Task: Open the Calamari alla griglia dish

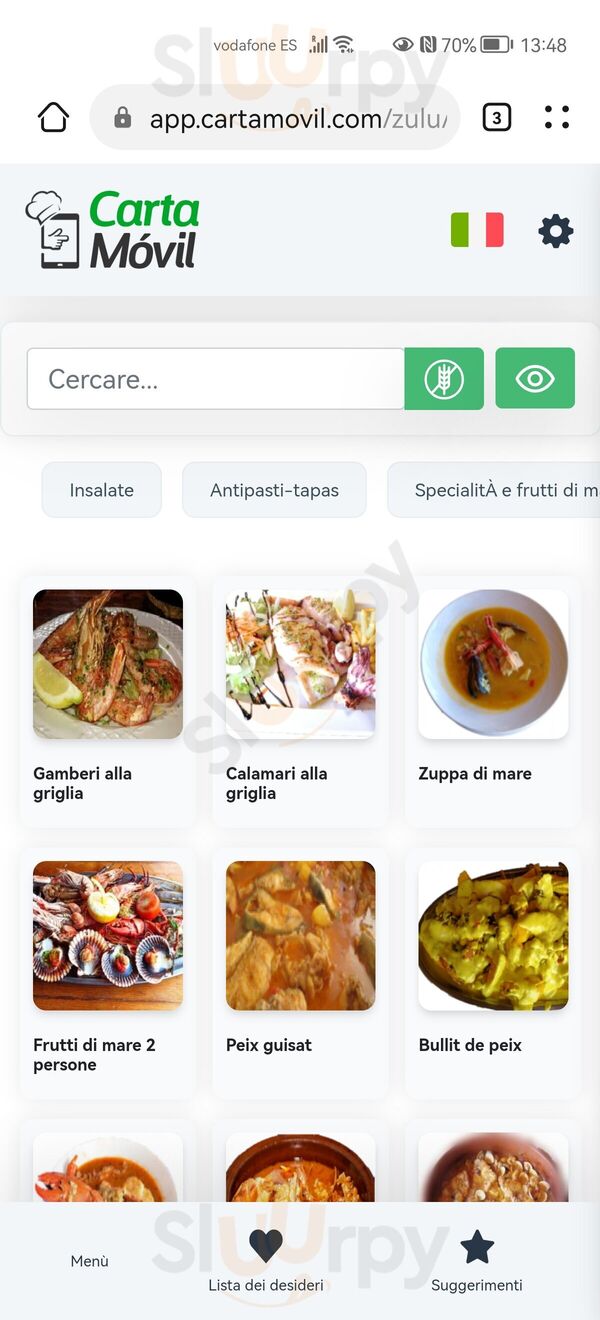Action: click(300, 700)
